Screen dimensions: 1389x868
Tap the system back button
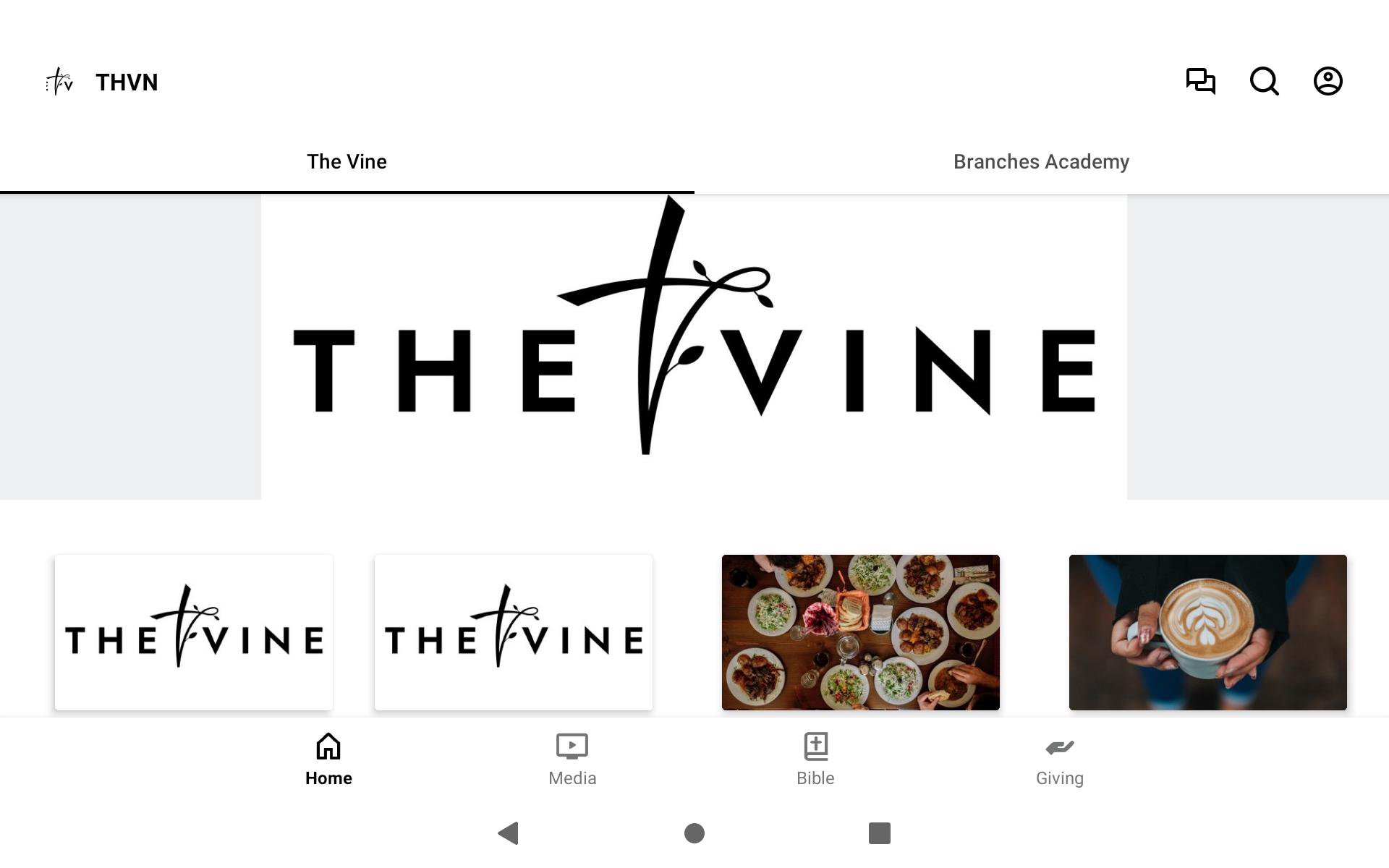click(509, 833)
